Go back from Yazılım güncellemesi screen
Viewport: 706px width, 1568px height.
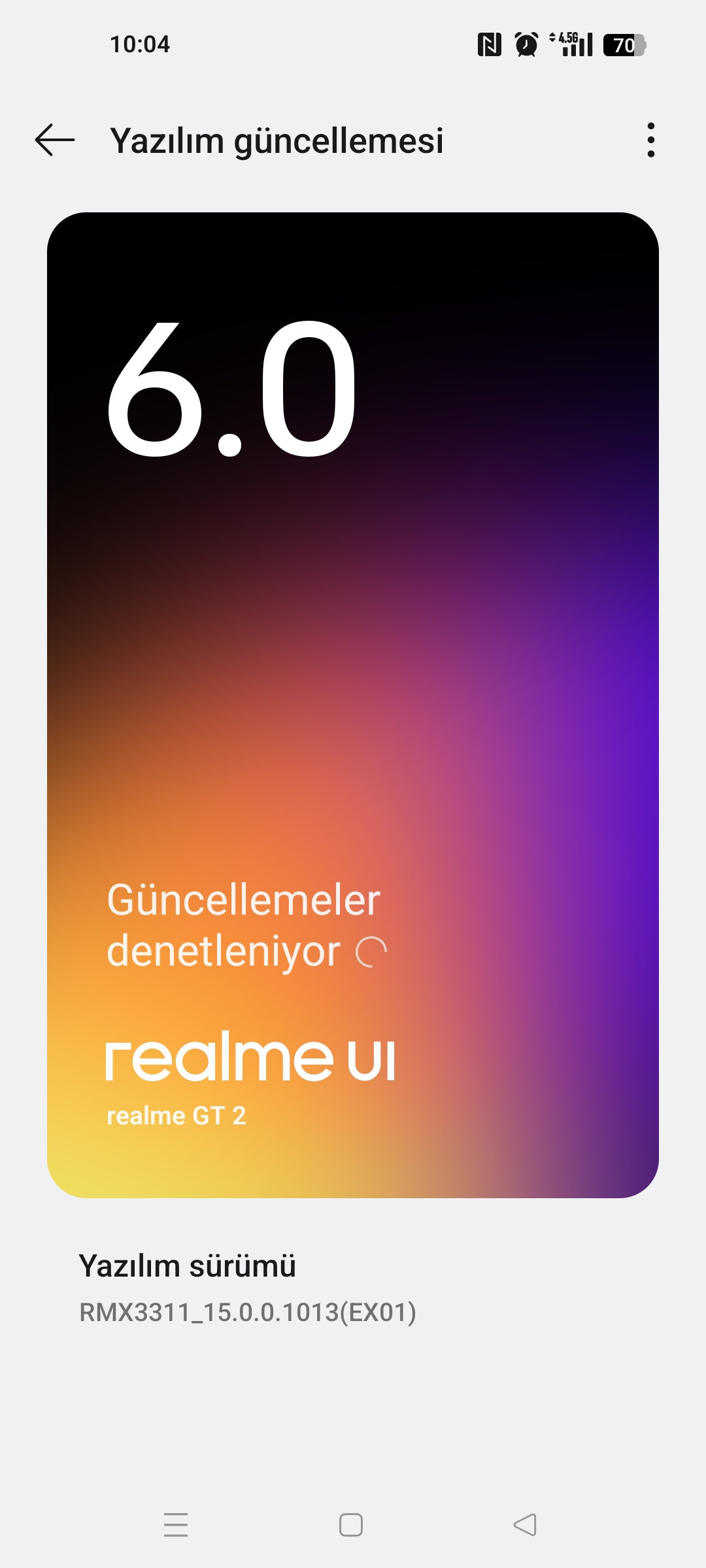coord(55,140)
